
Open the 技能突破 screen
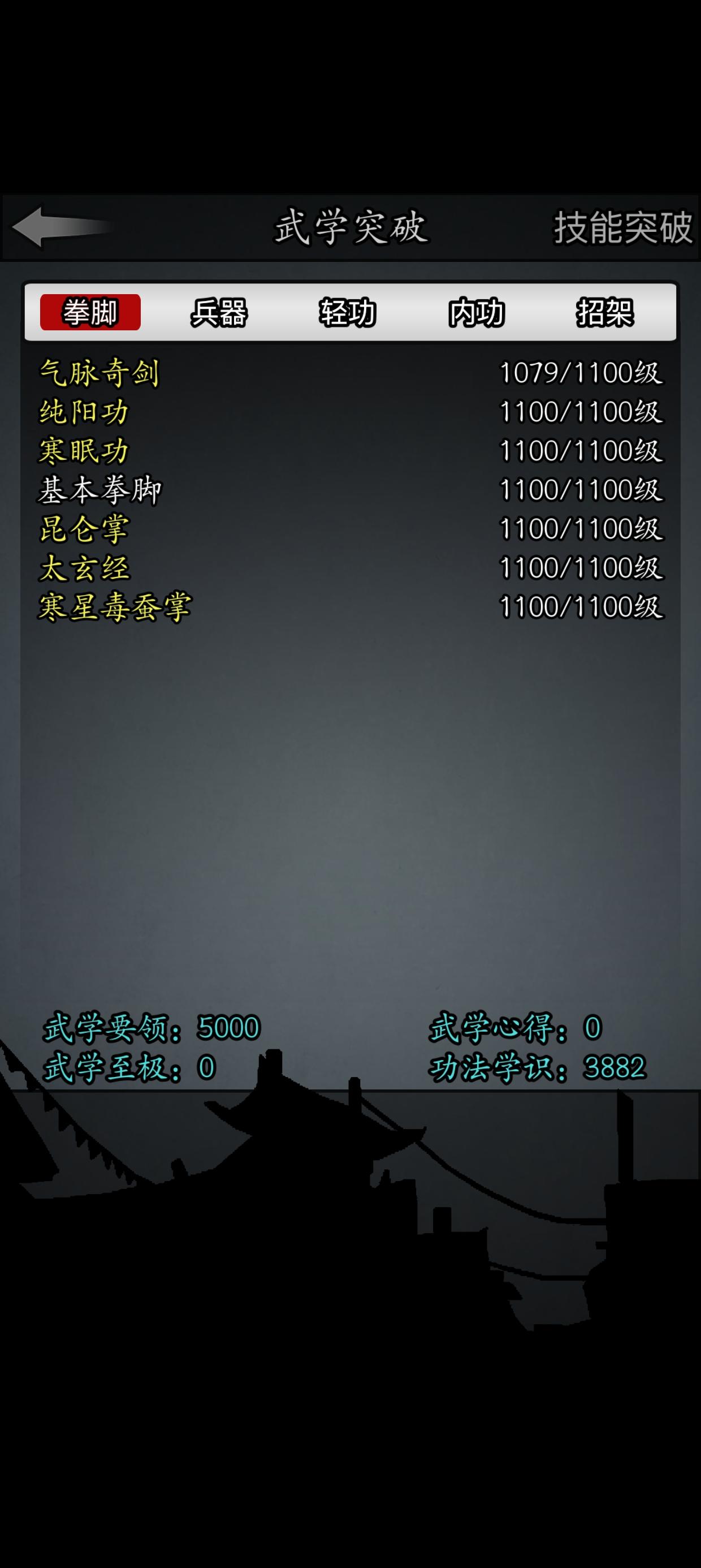tap(624, 229)
